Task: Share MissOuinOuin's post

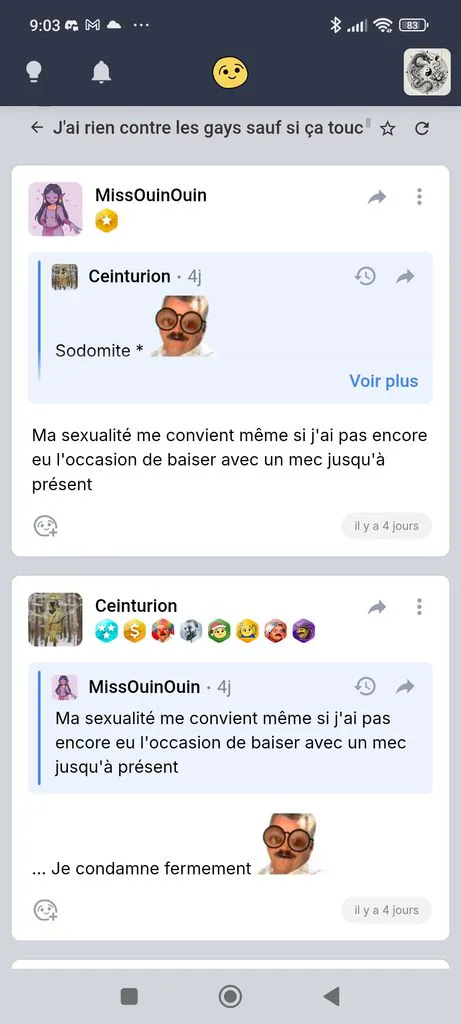Action: (377, 197)
